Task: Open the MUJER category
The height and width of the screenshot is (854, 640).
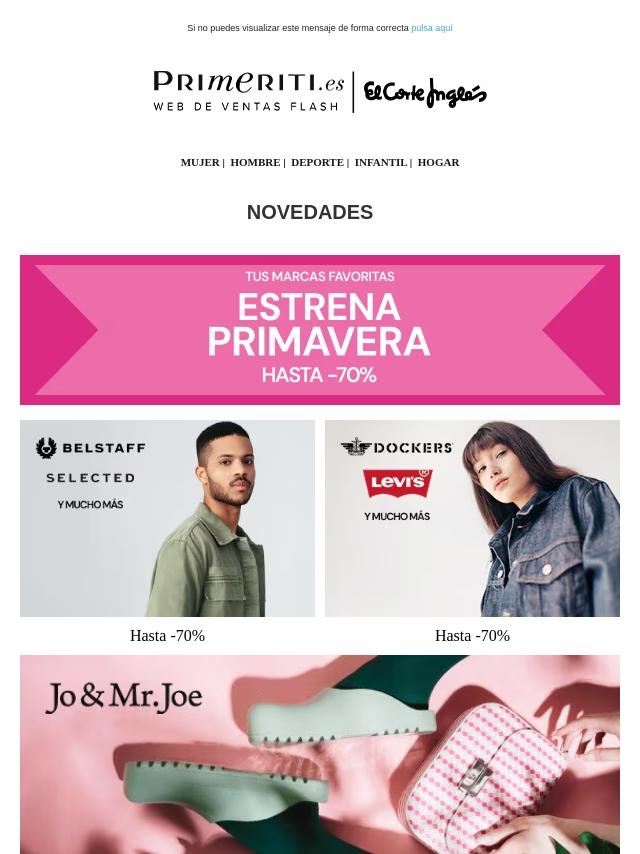Action: 199,162
